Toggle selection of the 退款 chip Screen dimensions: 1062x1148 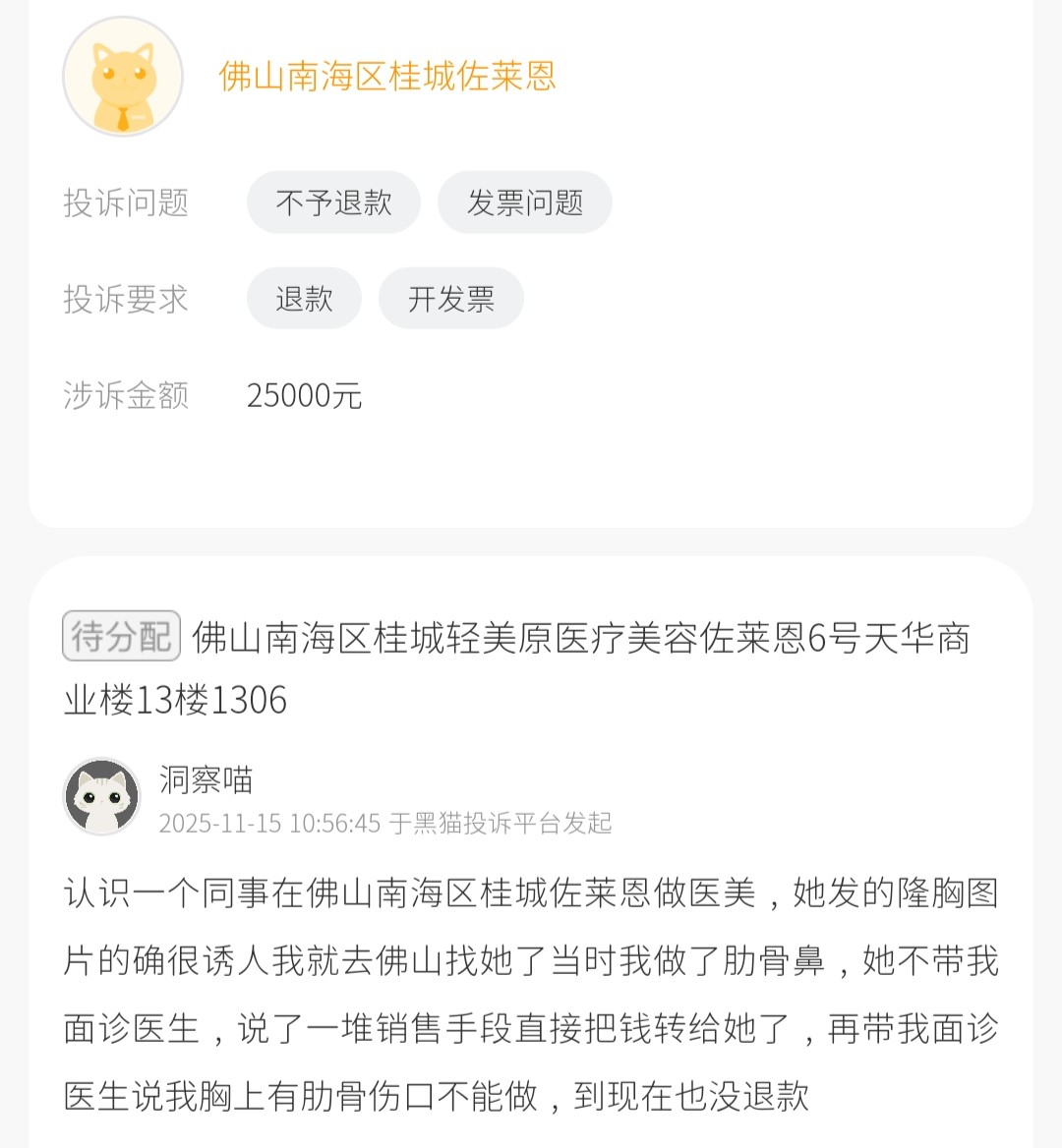[304, 298]
